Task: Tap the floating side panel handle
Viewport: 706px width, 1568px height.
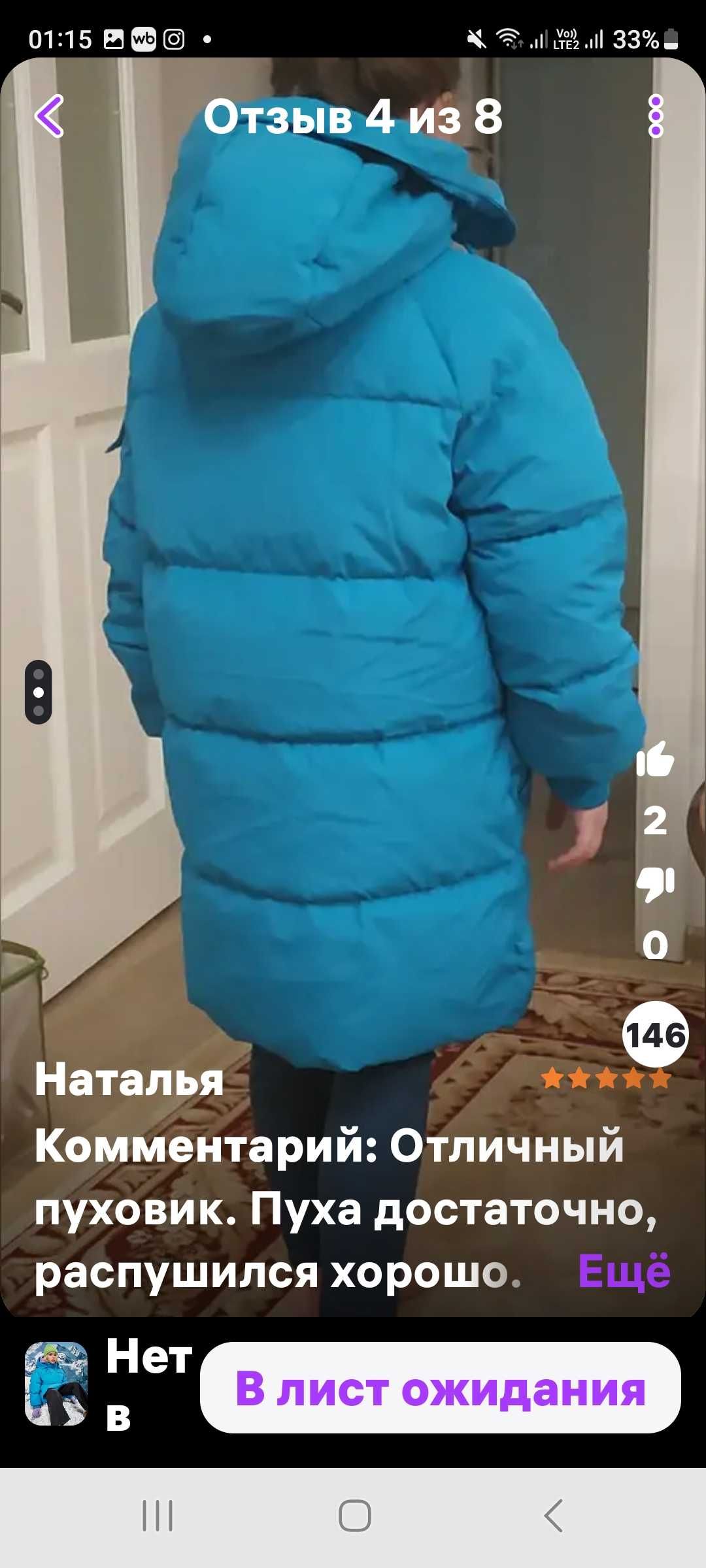Action: pos(39,692)
